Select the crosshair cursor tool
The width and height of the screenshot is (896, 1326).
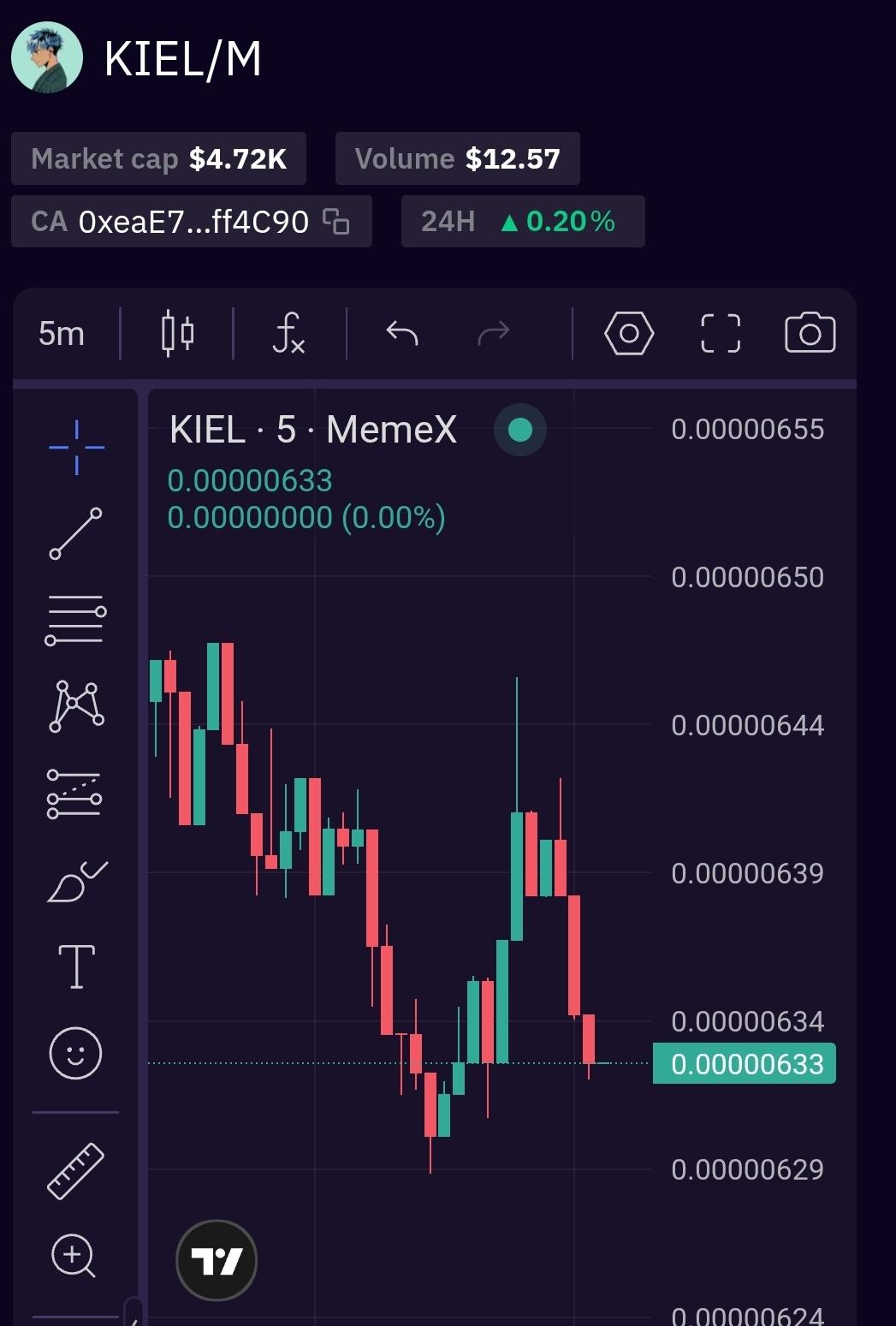pyautogui.click(x=76, y=447)
